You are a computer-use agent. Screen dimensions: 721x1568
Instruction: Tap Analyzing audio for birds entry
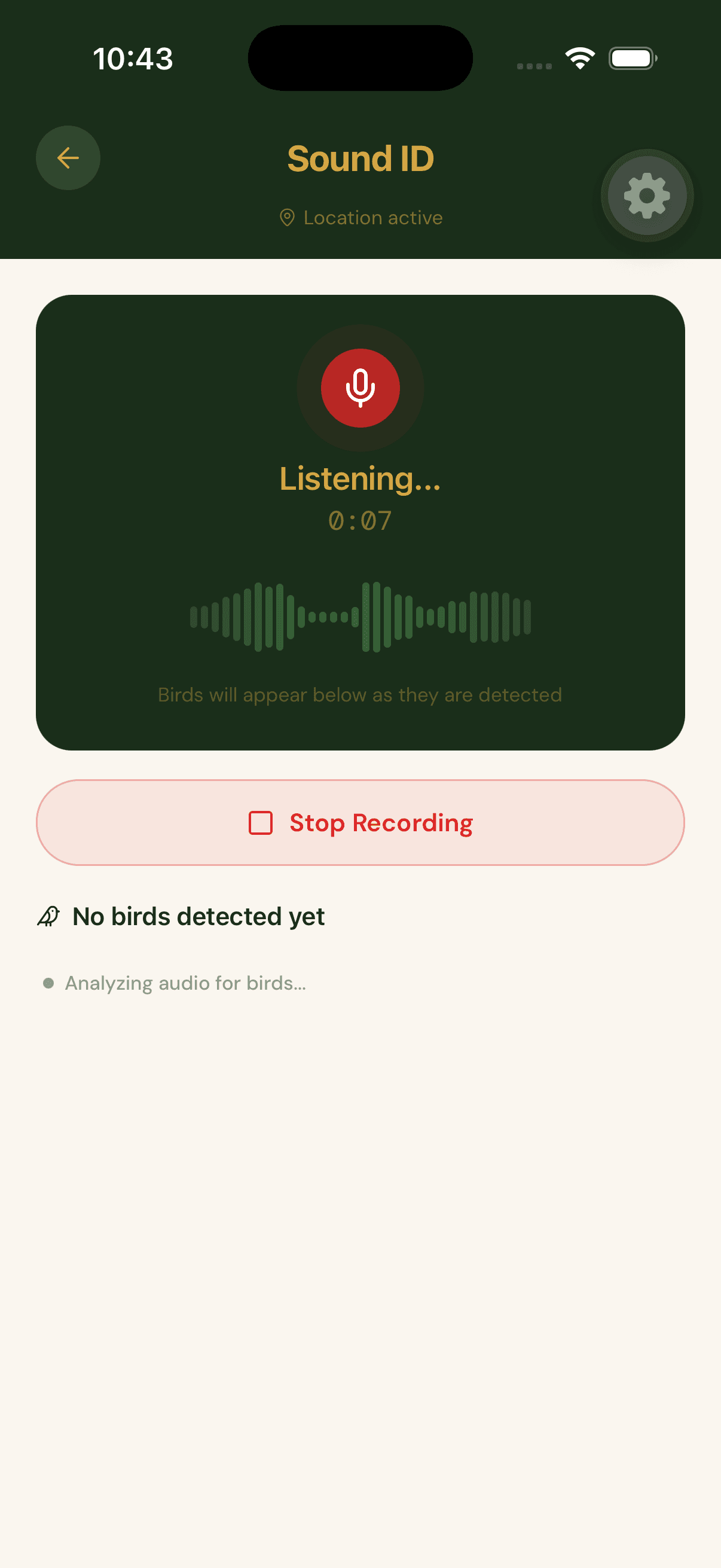(185, 983)
